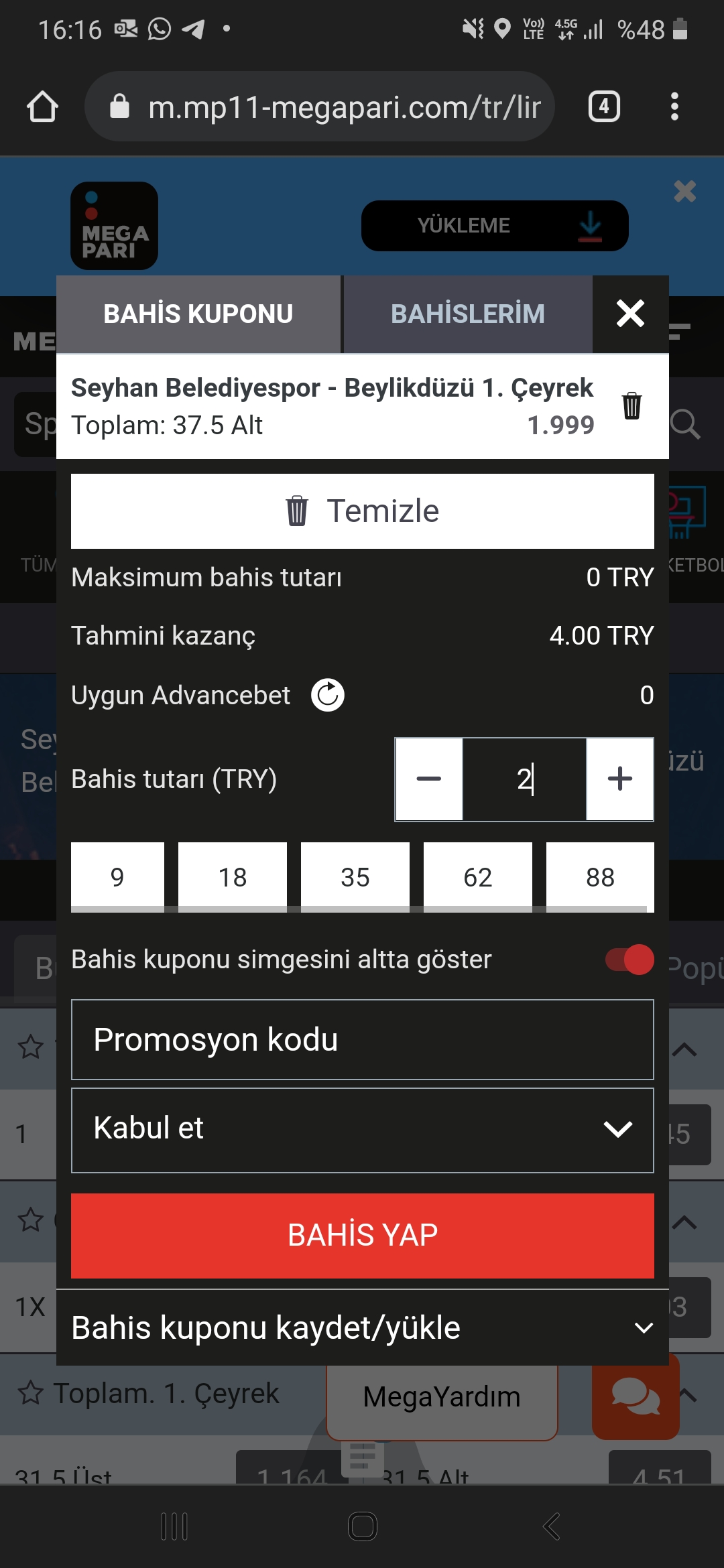Delete the Seyhan Belediyespor bet selection
The image size is (724, 1568).
coord(631,406)
